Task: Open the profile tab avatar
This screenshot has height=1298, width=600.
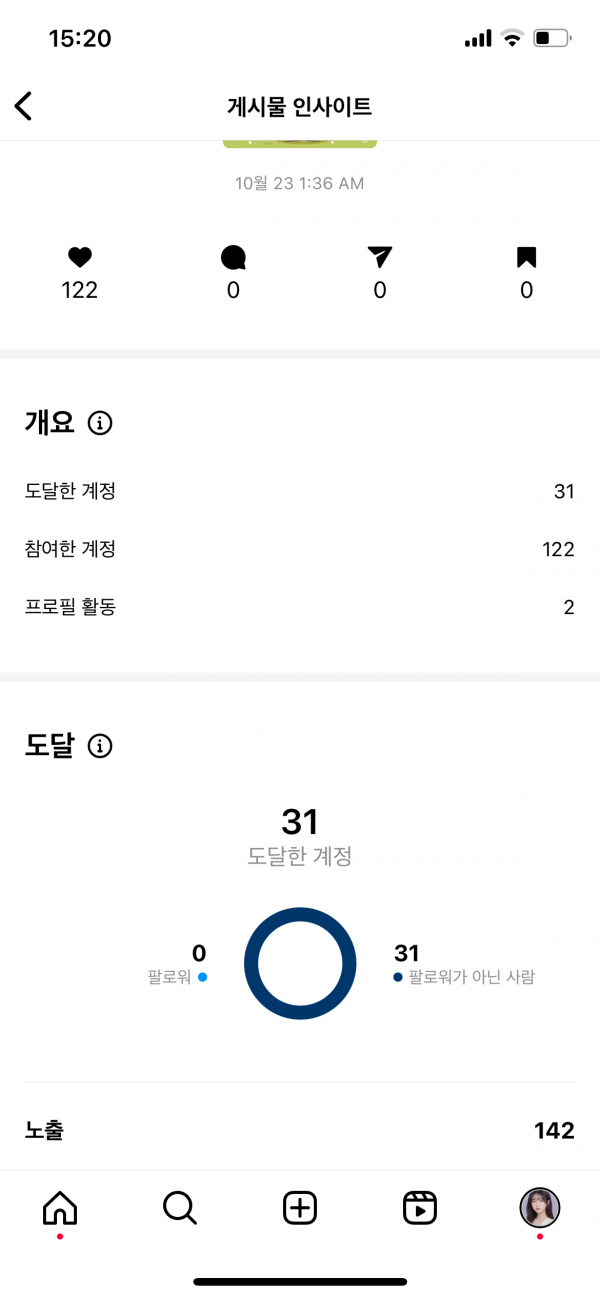Action: pyautogui.click(x=540, y=1208)
